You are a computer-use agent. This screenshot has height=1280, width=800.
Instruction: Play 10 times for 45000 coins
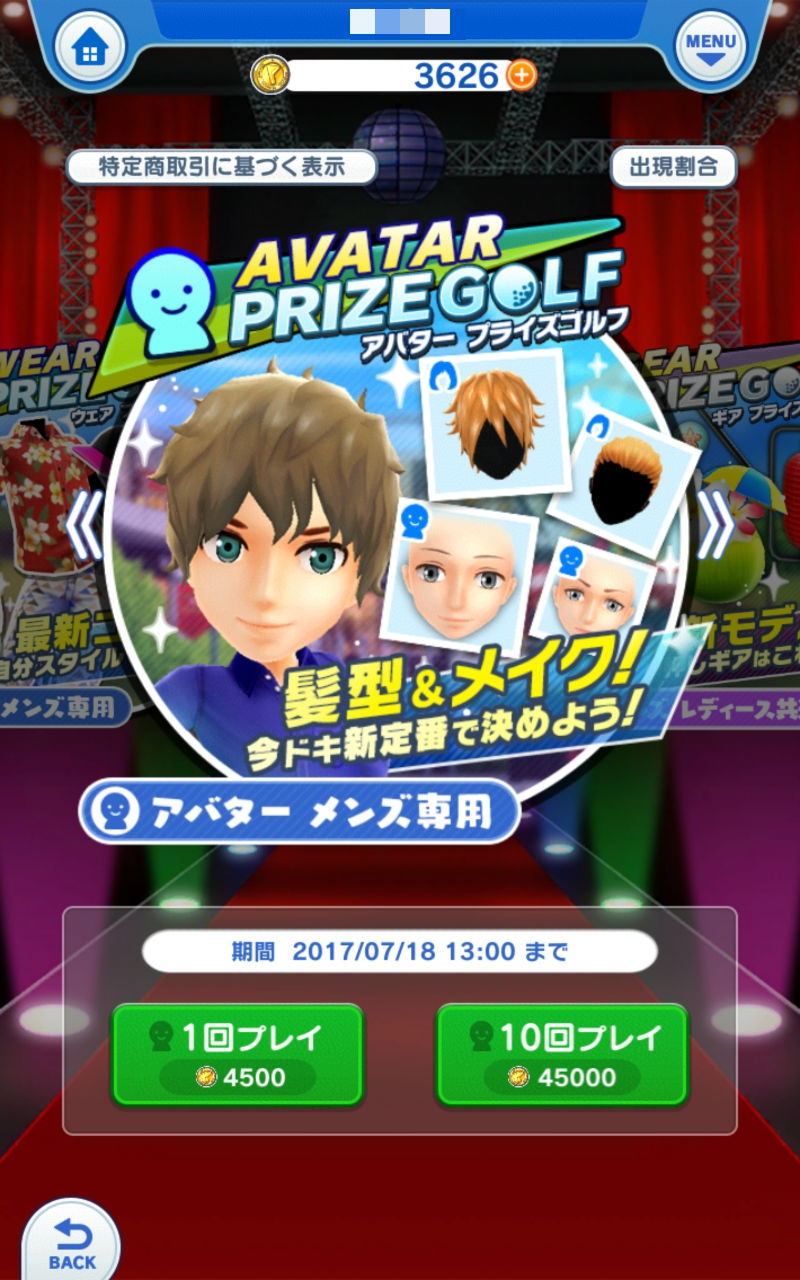562,1055
